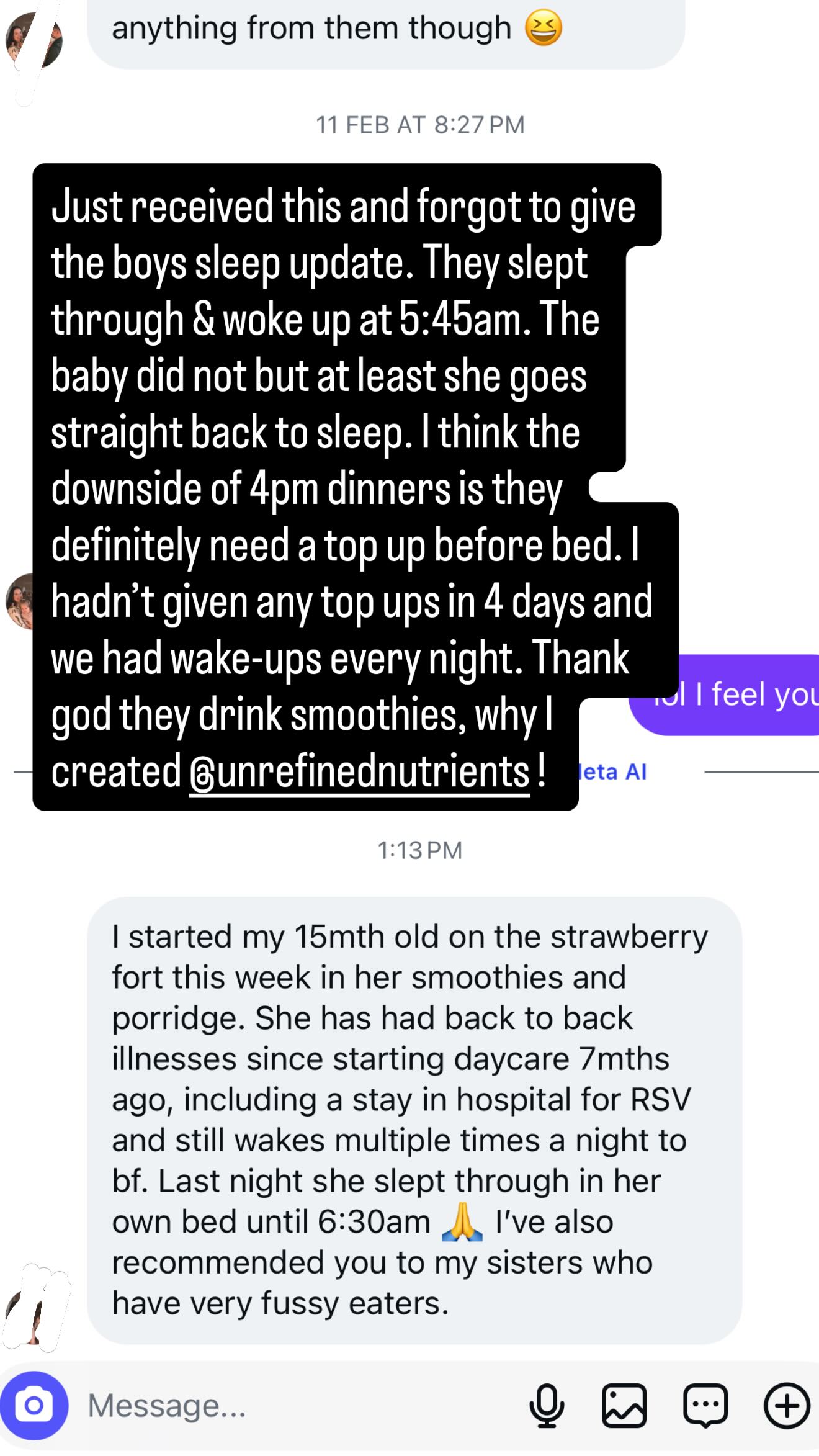Open the photo gallery picker
Screen dimensions: 819x1456
coord(624,1406)
